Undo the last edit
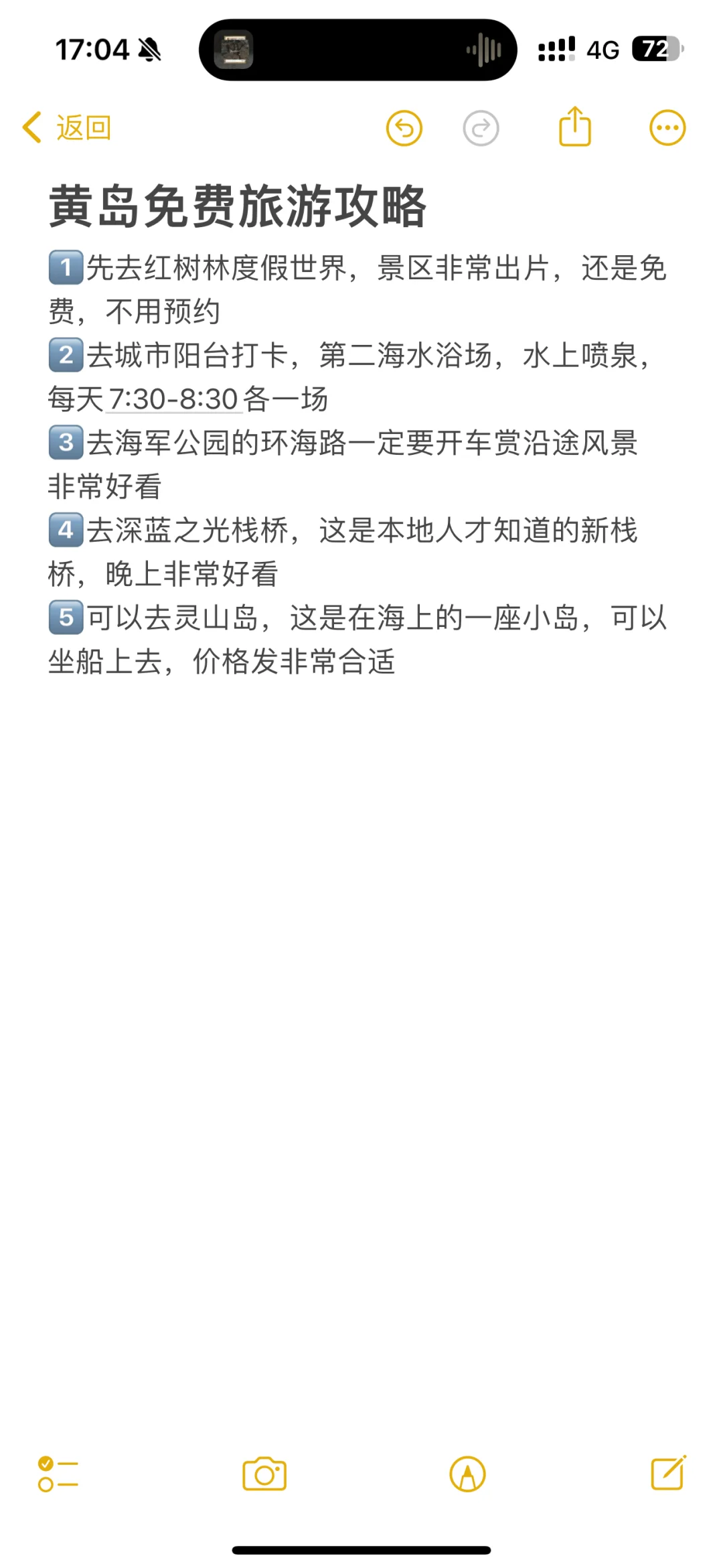 tap(404, 128)
